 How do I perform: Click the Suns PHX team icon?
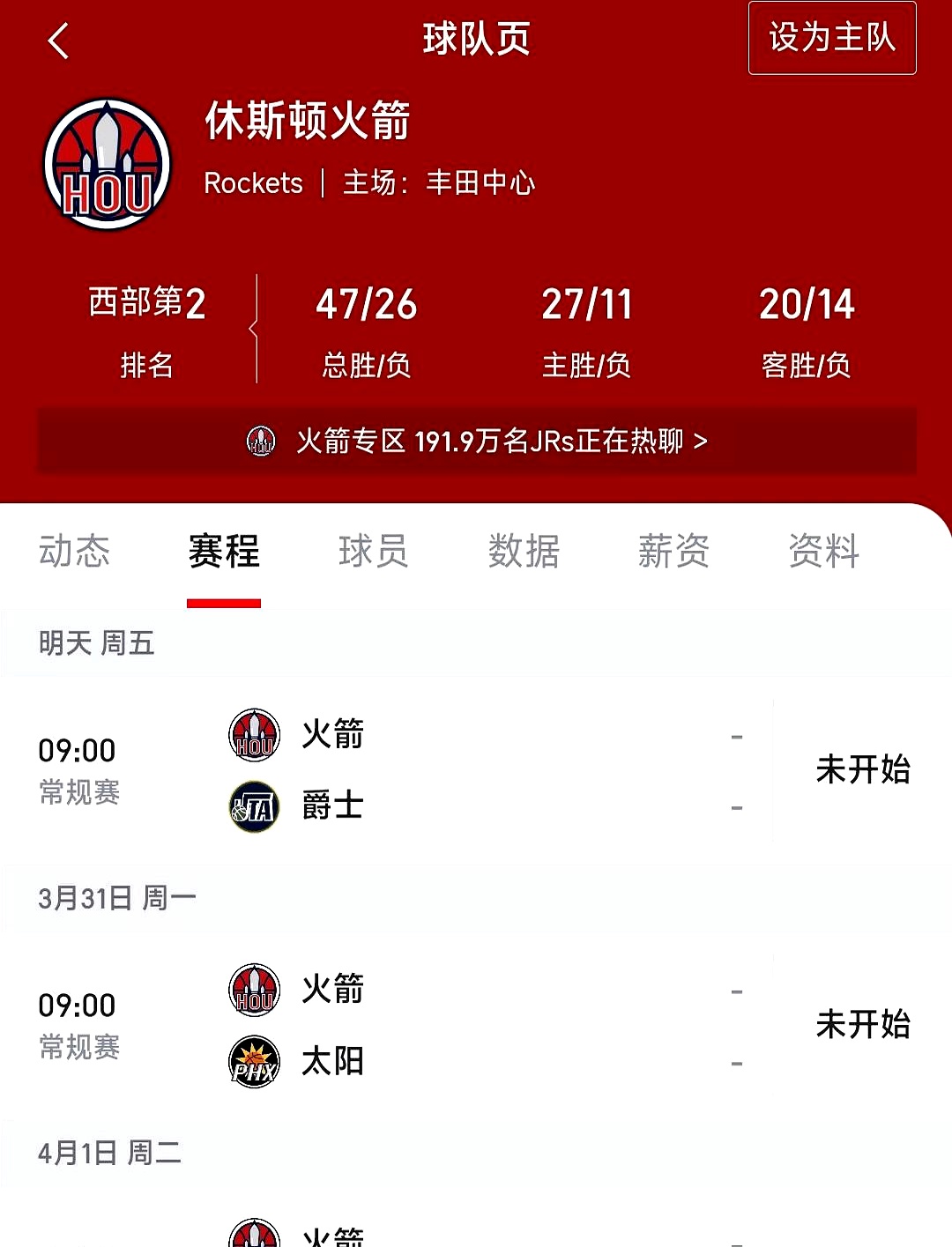253,1060
